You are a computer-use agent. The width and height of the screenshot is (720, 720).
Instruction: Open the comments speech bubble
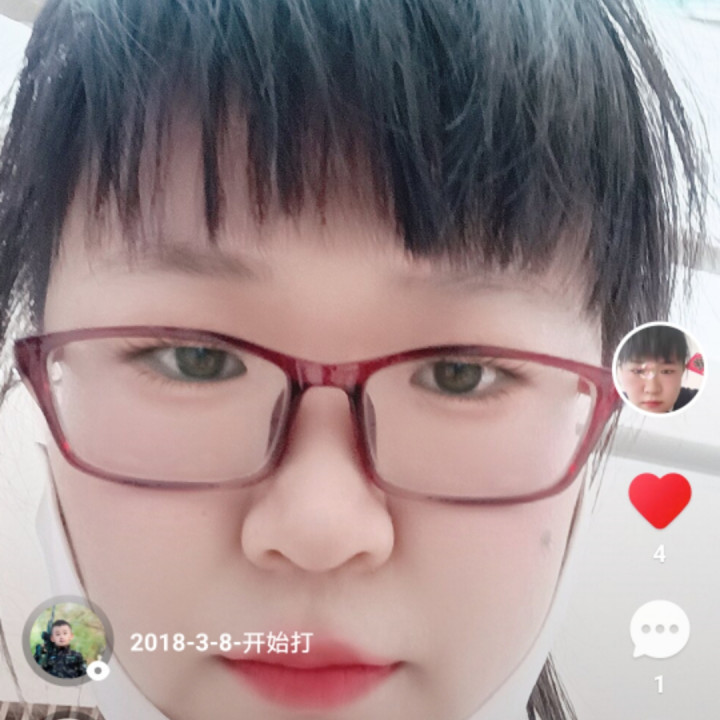659,629
